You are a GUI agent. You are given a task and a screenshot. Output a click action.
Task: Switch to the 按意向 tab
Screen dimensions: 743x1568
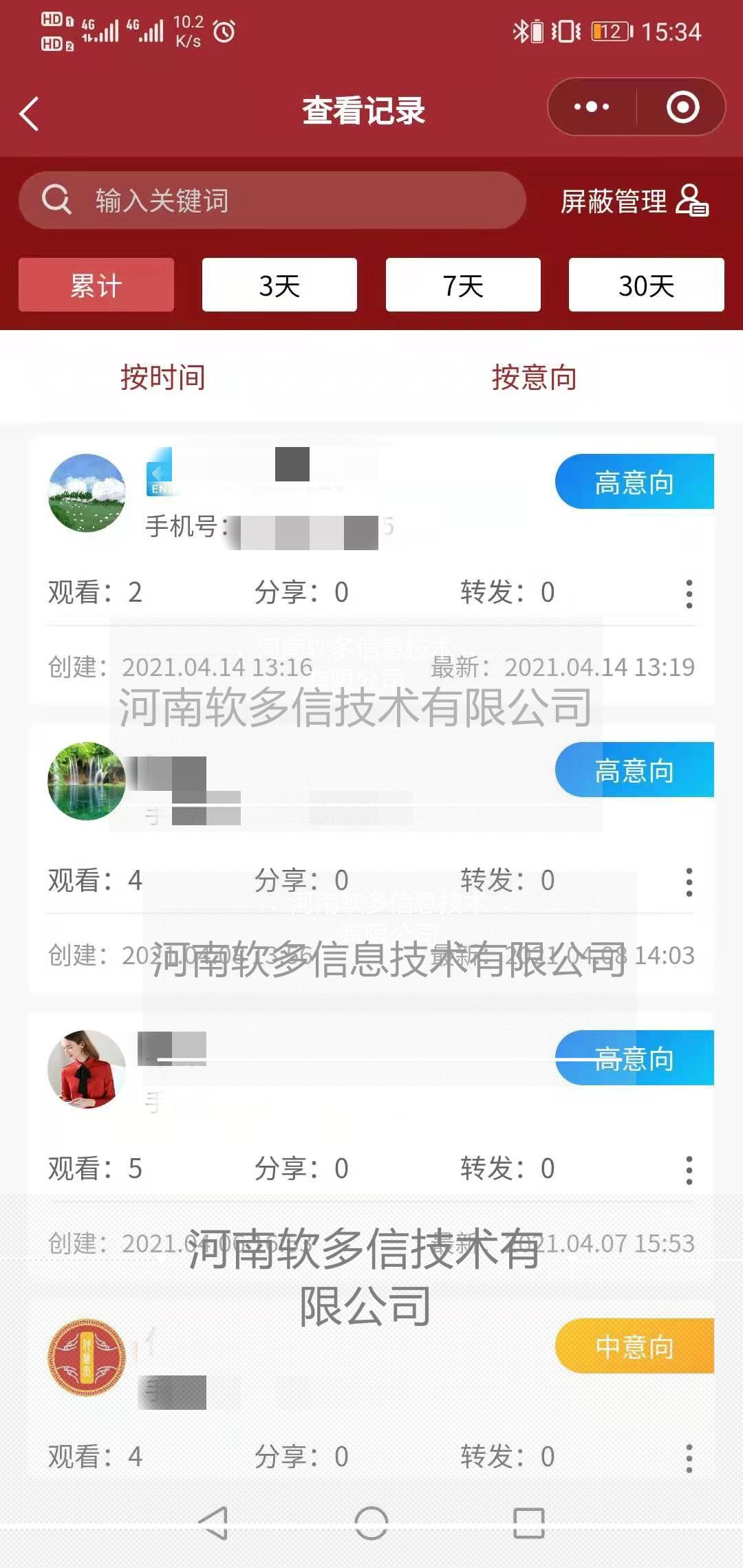534,377
